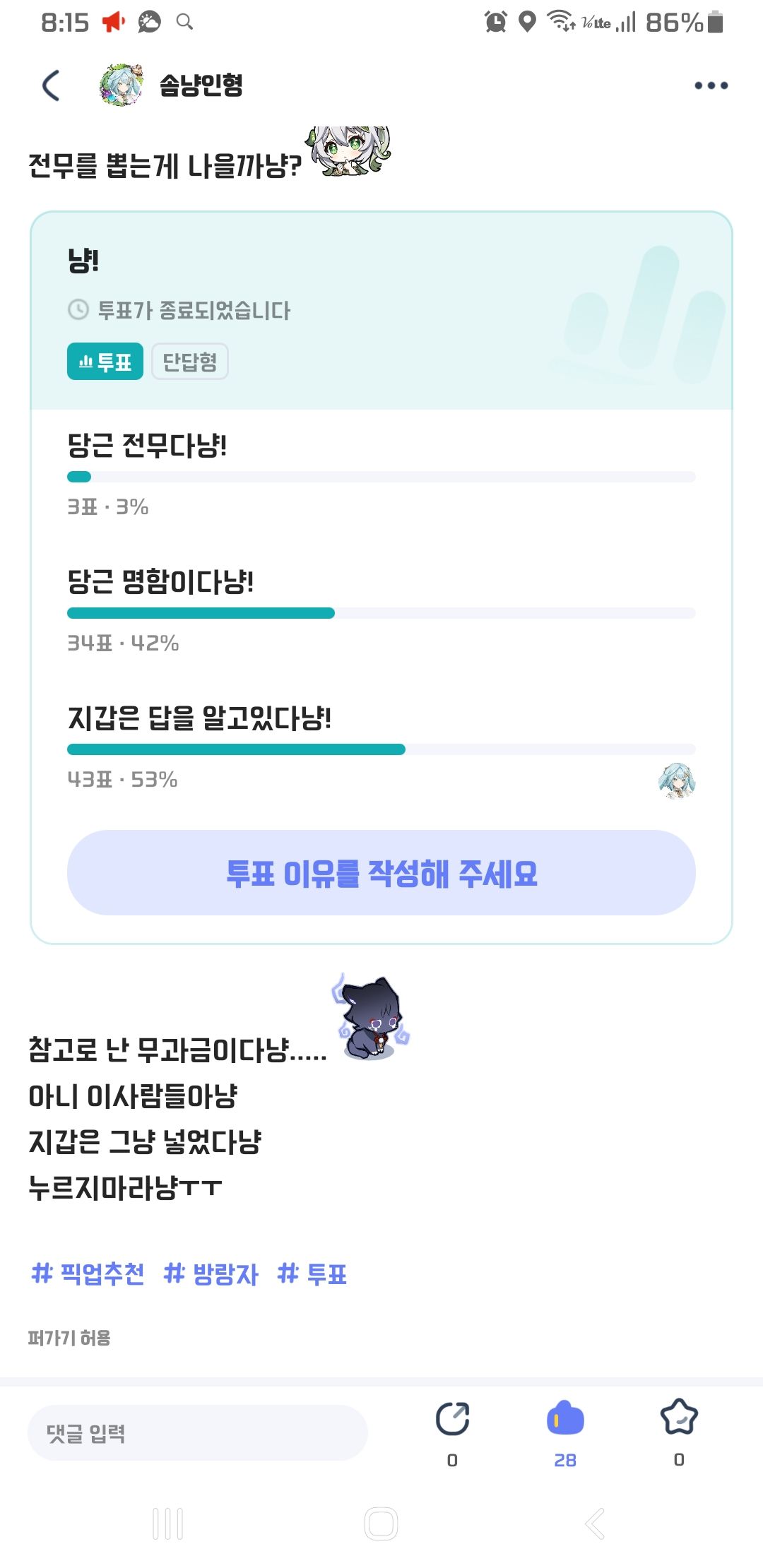The width and height of the screenshot is (763, 1568).
Task: Focus the 댓글 입력 comment field
Action: [x=198, y=1433]
